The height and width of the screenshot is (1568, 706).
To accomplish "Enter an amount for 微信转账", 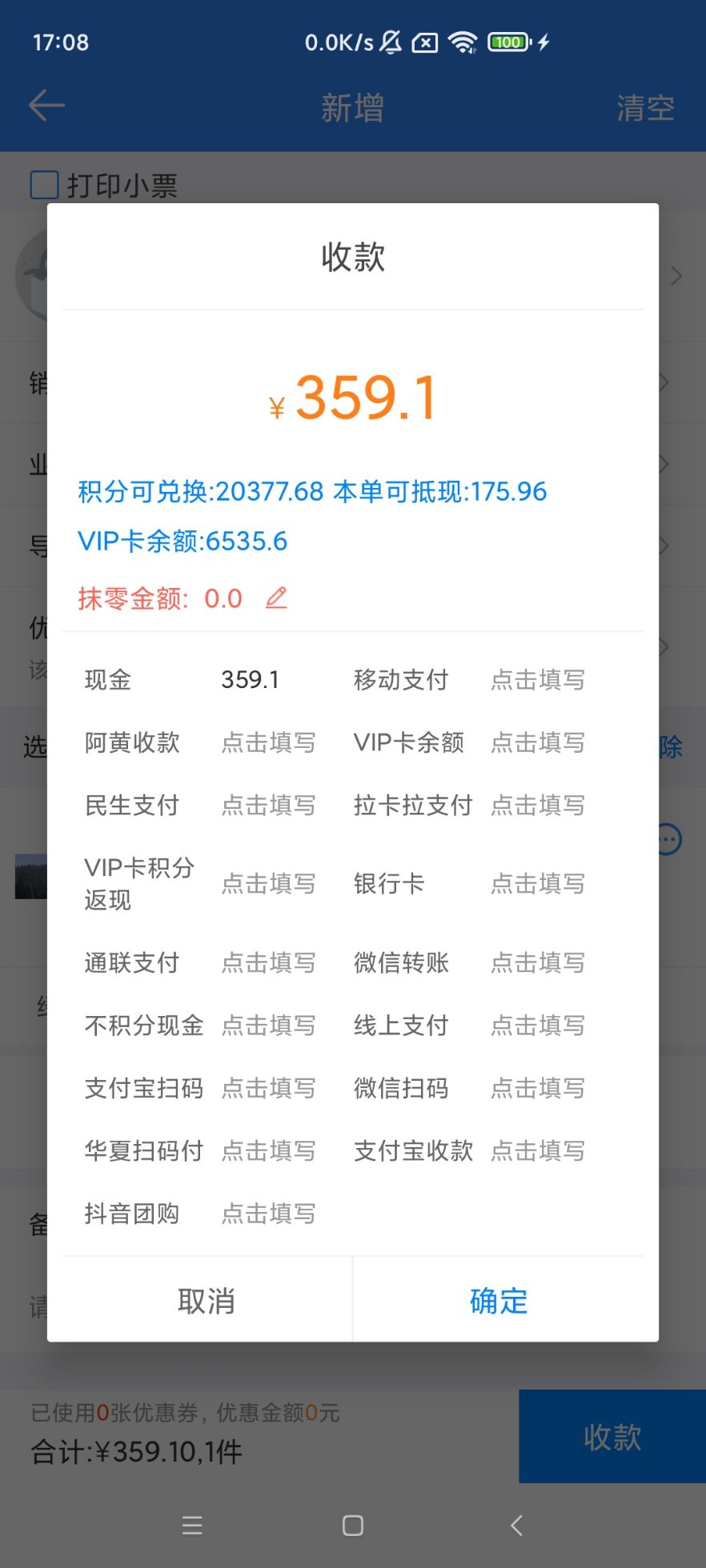I will [537, 962].
